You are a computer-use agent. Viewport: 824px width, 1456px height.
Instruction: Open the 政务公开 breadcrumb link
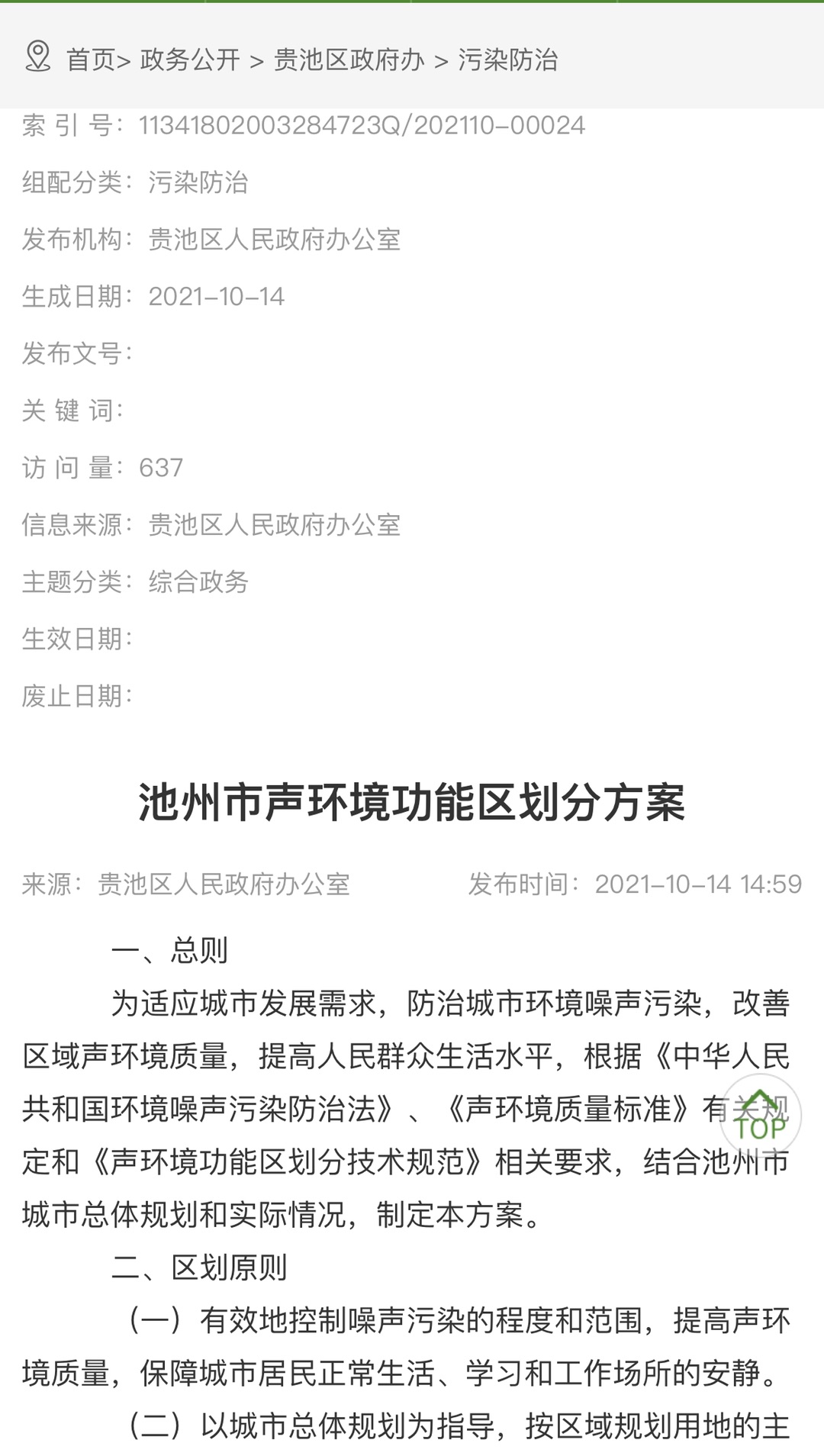(190, 60)
